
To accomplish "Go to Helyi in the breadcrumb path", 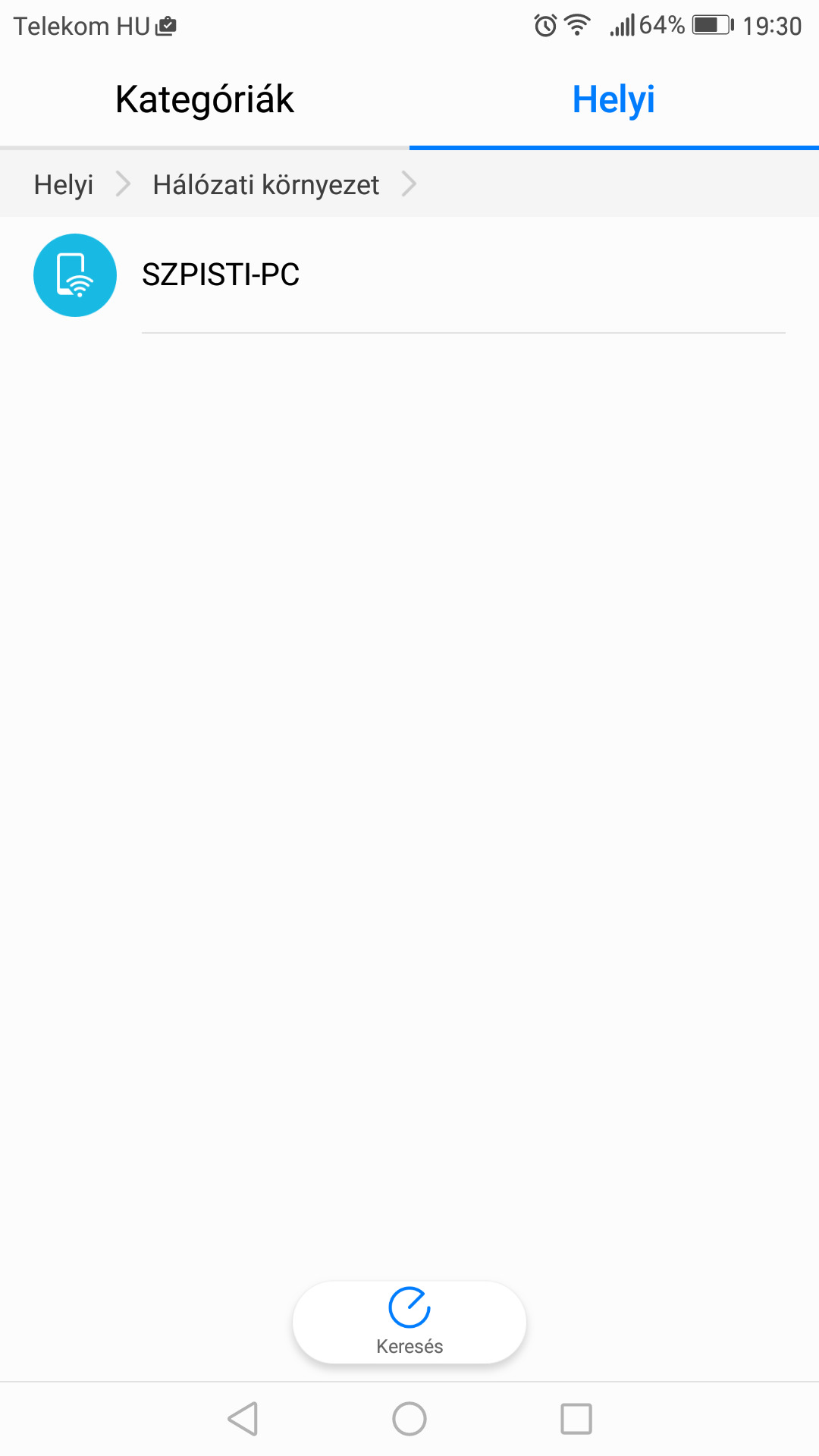I will (64, 184).
